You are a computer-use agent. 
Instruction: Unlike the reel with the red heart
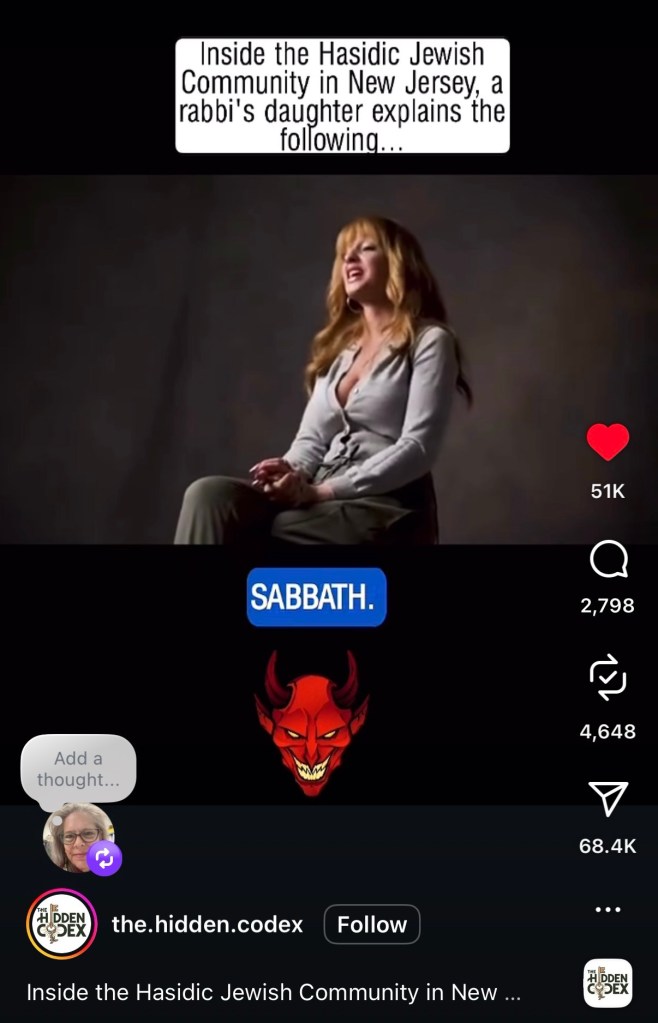click(x=607, y=442)
